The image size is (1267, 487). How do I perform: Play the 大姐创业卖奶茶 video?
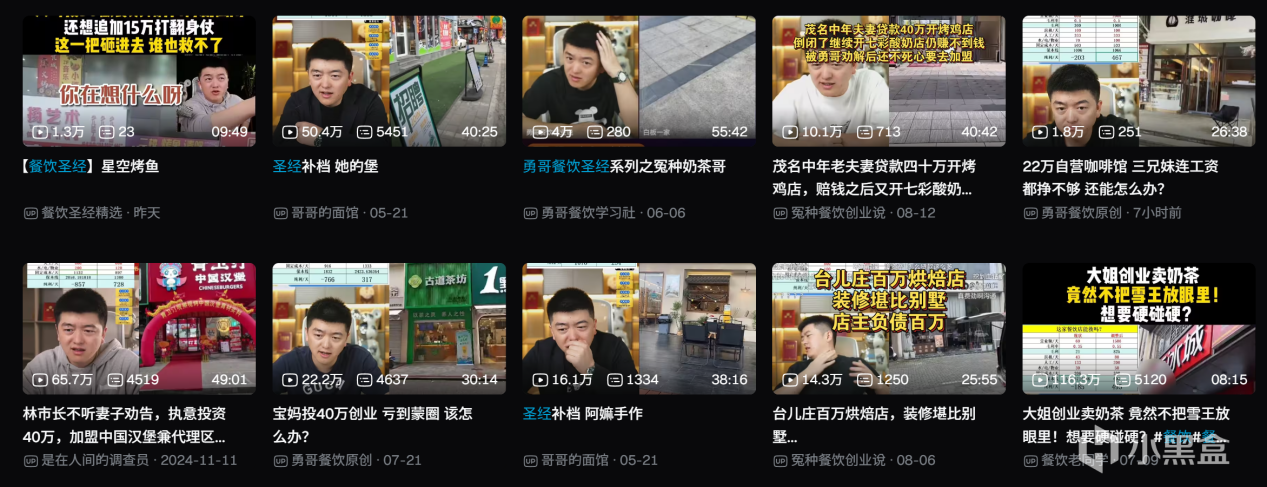coord(1139,329)
